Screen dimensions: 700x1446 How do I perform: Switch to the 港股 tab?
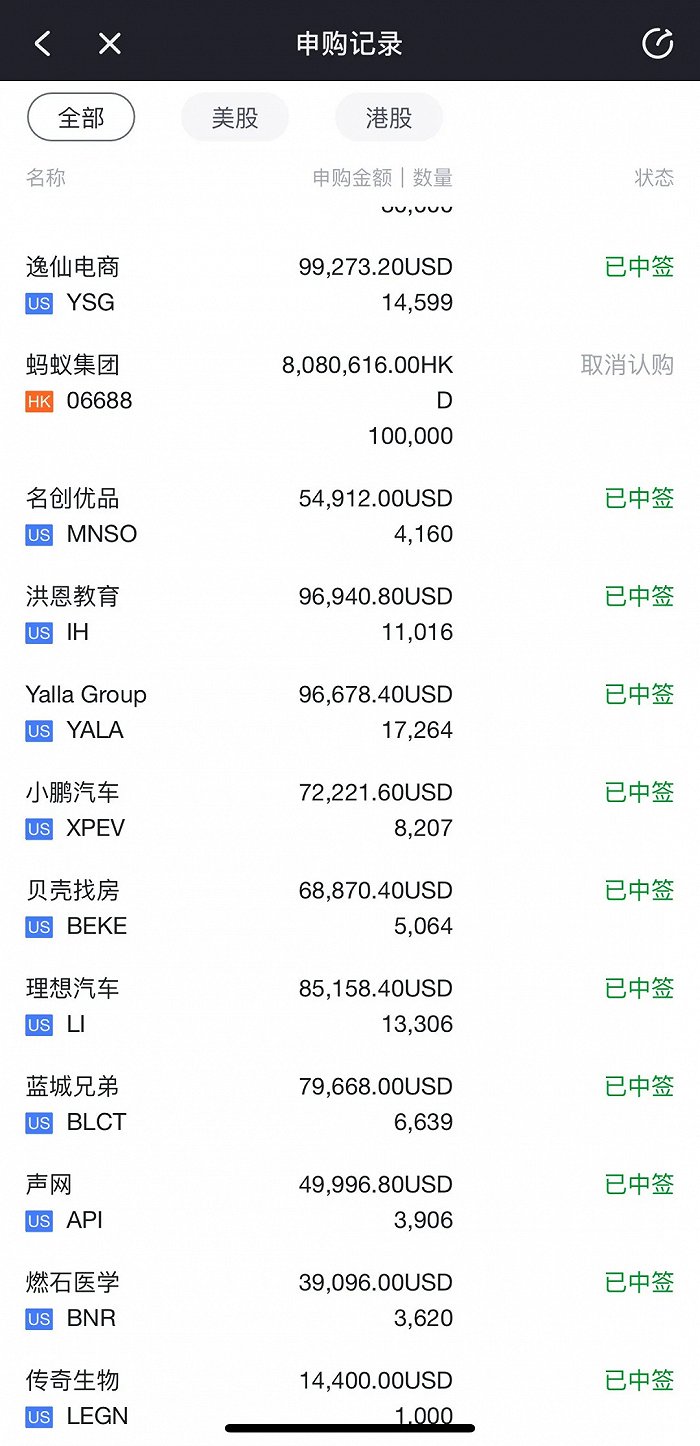(389, 118)
